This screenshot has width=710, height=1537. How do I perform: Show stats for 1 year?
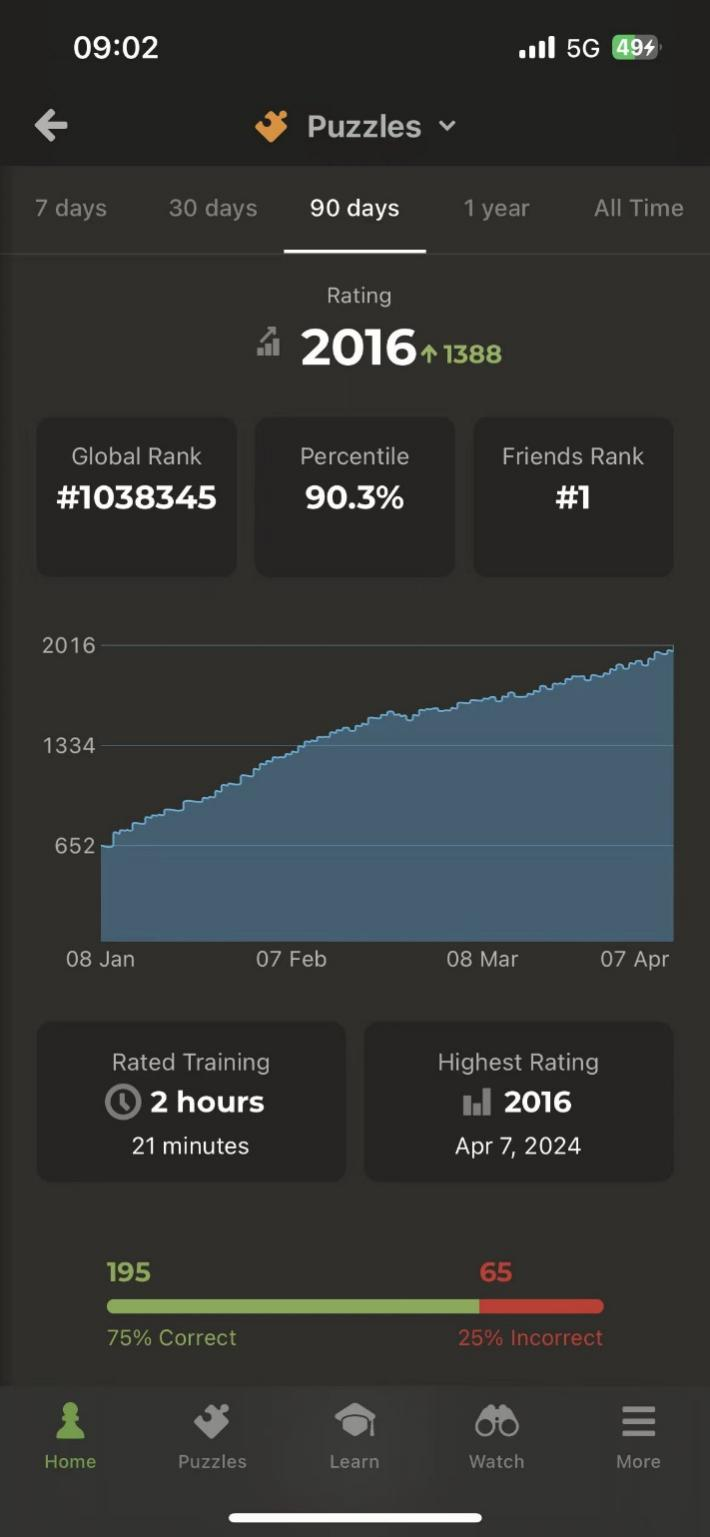tap(496, 209)
